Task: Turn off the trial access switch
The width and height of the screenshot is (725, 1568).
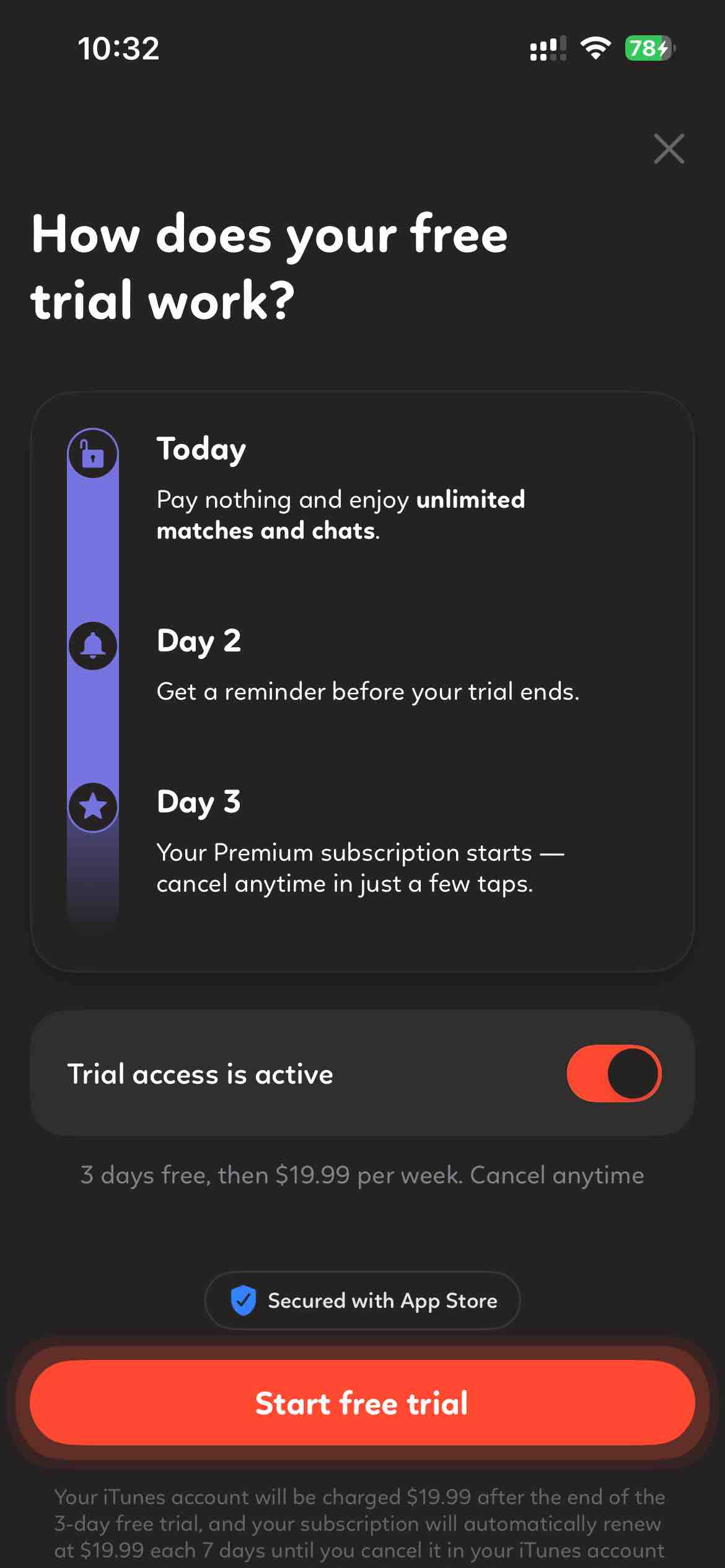Action: (x=613, y=1073)
